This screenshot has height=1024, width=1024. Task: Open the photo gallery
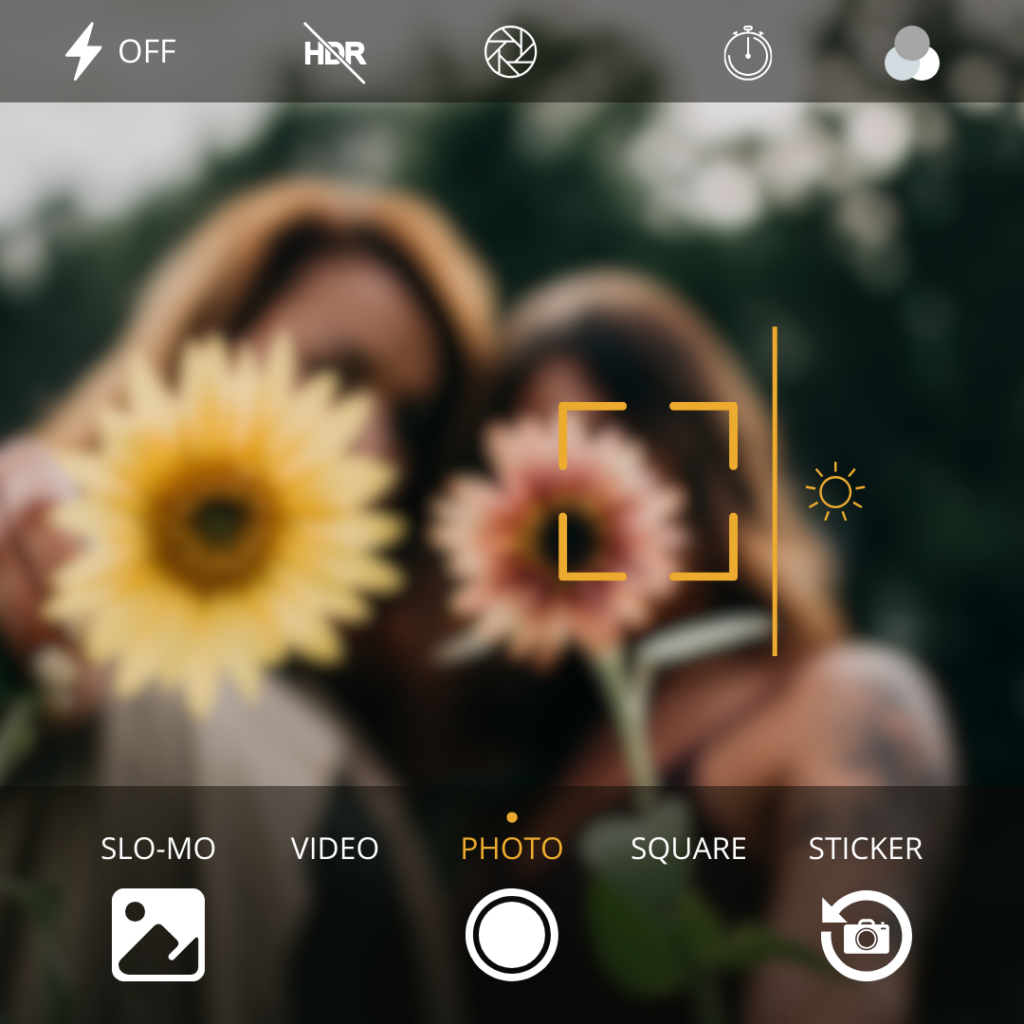[x=158, y=935]
